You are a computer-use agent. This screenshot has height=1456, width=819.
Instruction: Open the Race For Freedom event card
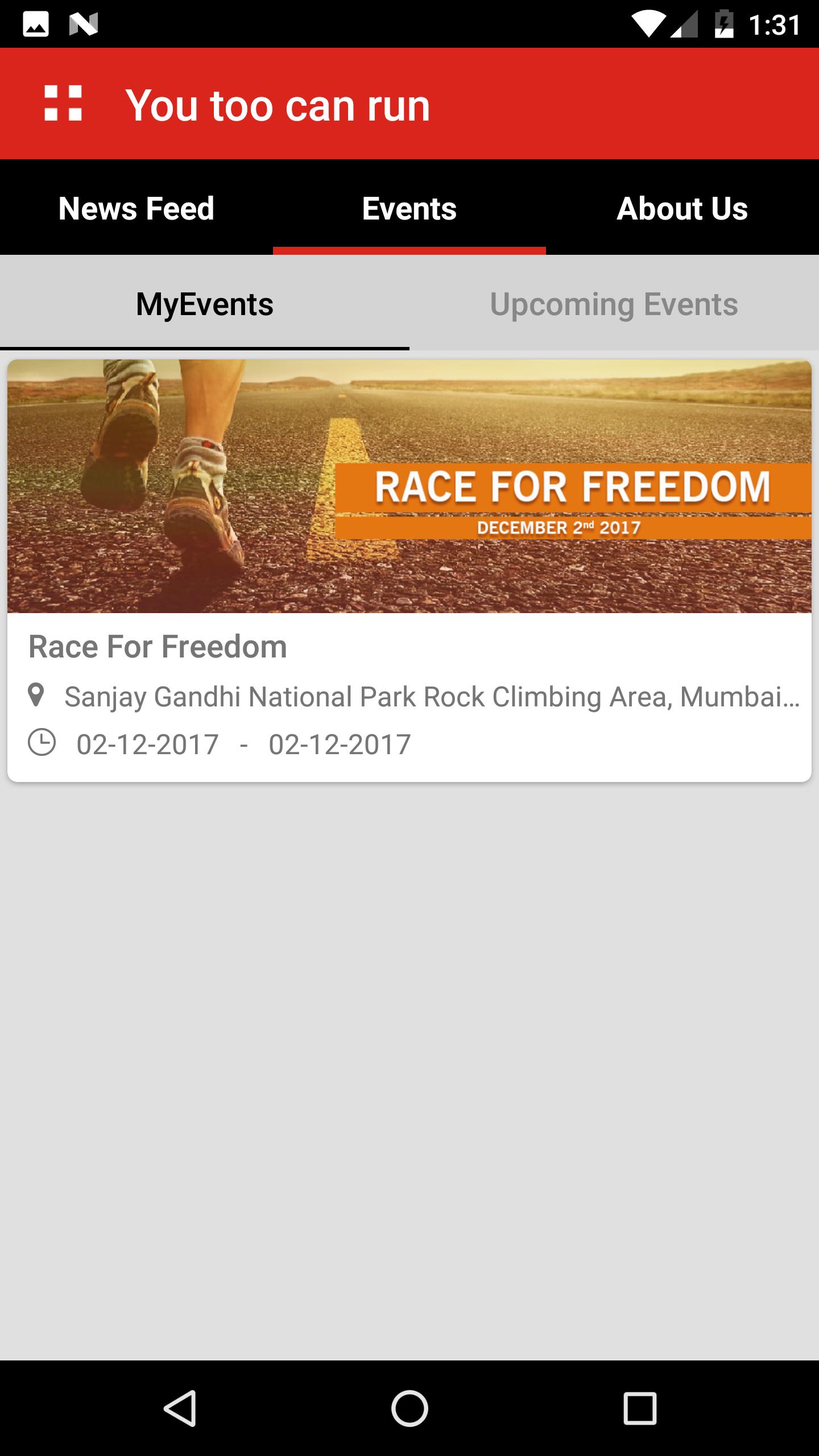409,570
